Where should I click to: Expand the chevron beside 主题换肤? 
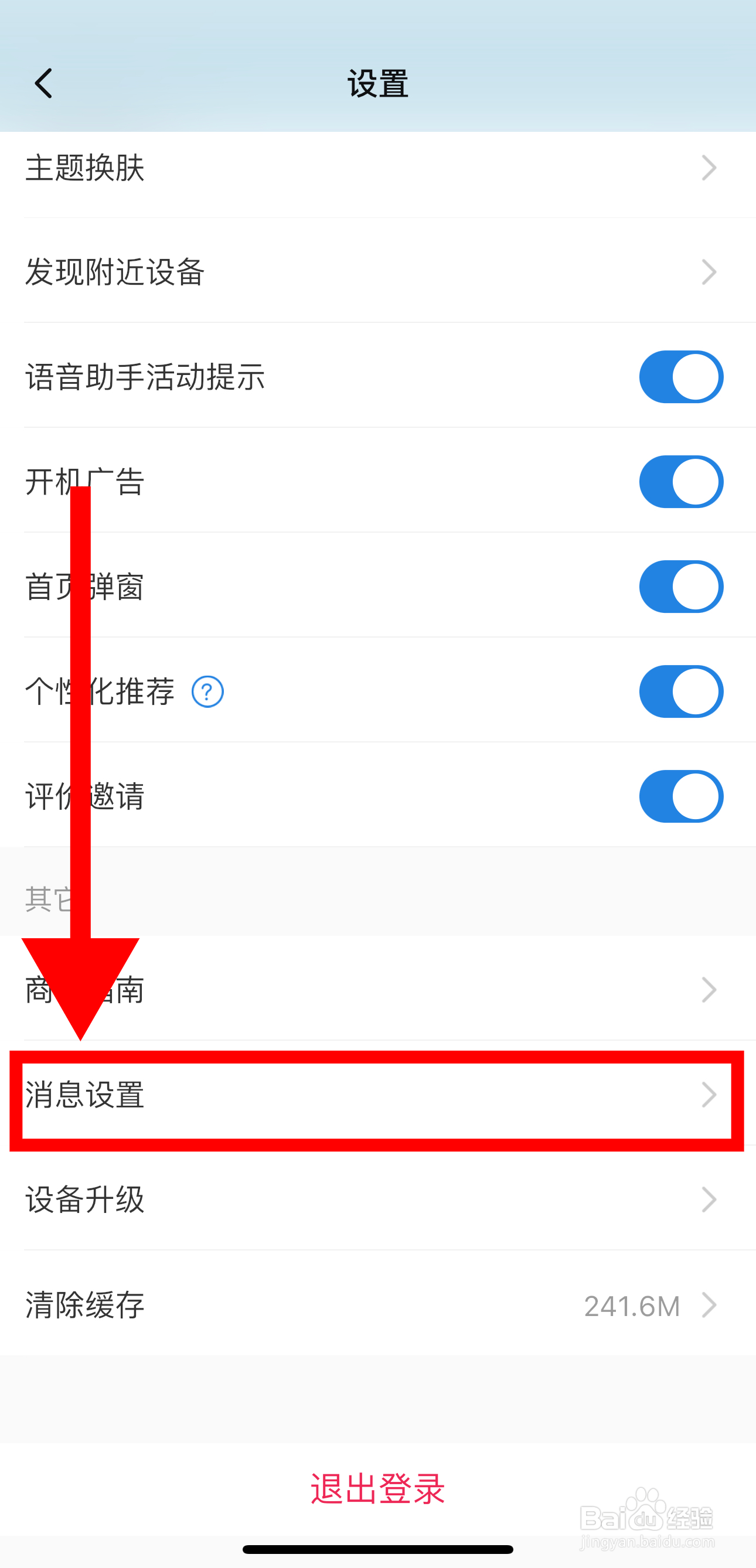coord(708,169)
